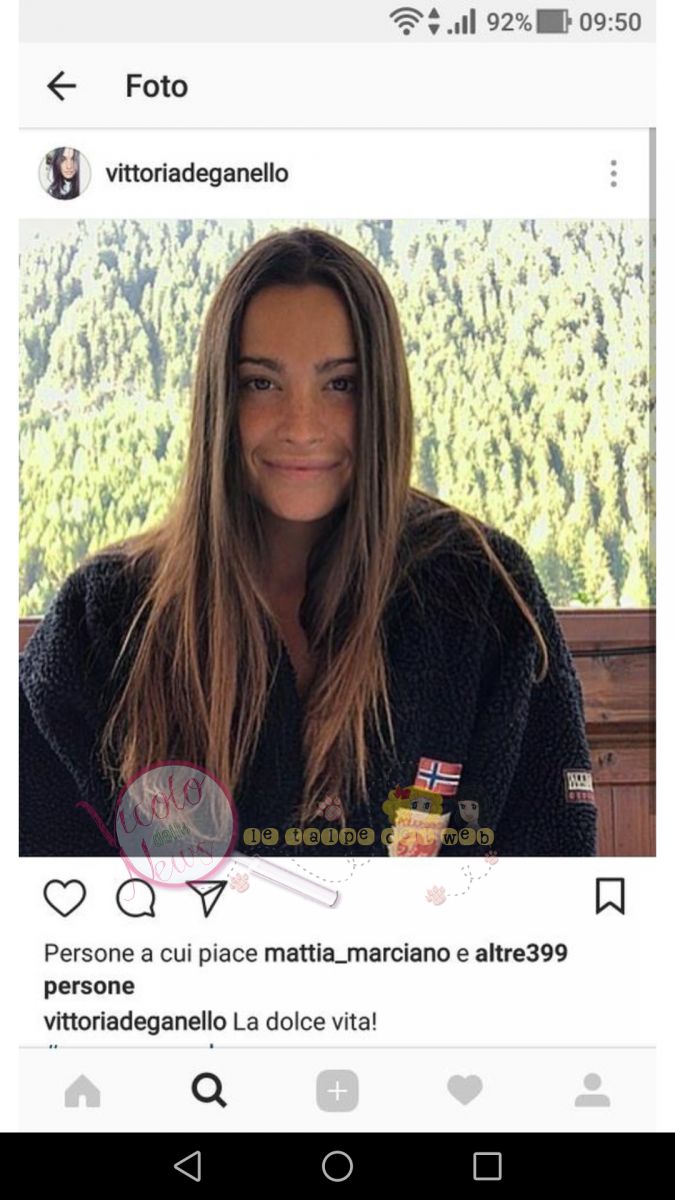
Task: Switch to the Search tab
Action: (209, 1091)
